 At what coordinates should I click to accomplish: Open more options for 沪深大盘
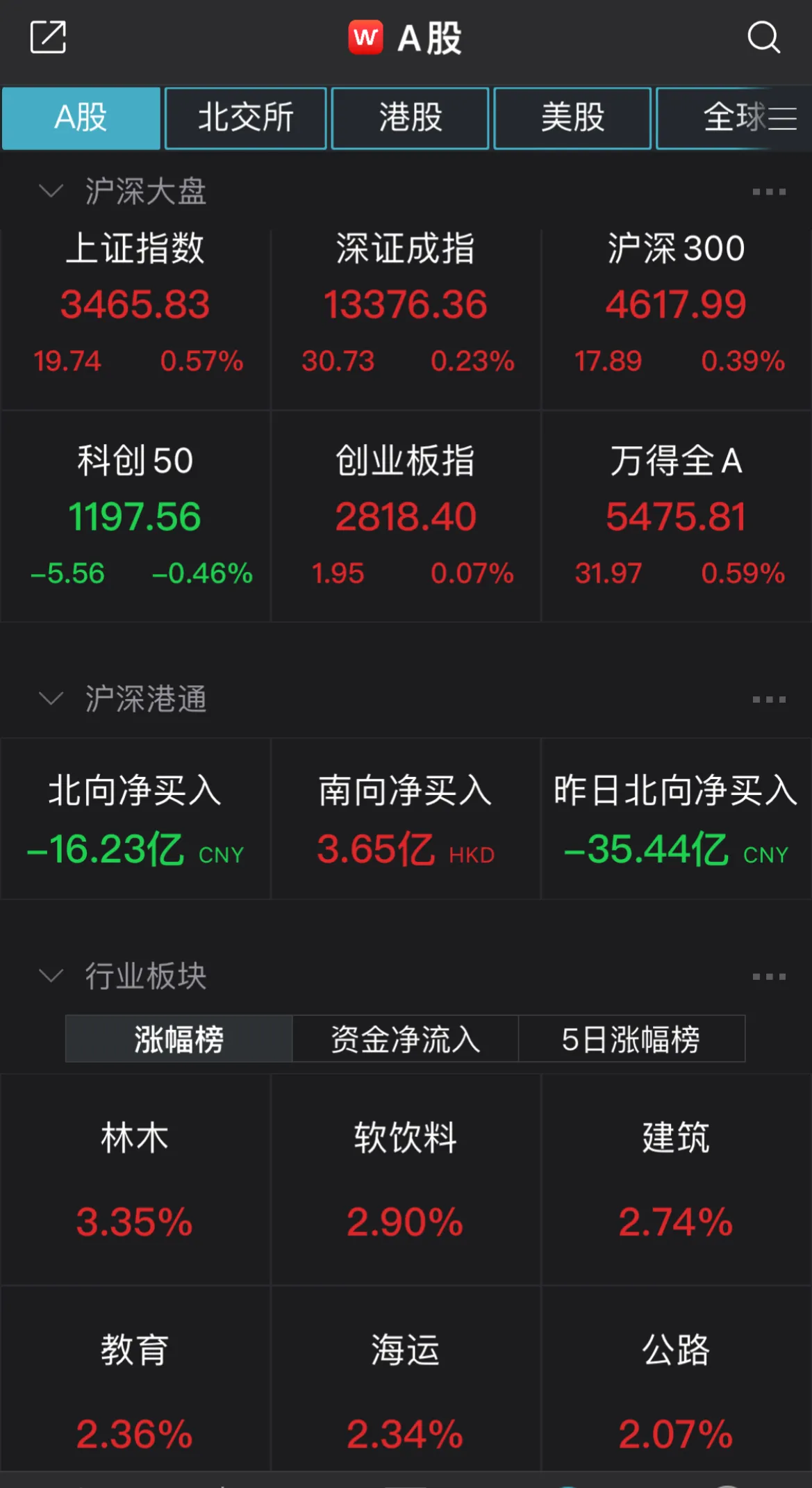tap(769, 191)
